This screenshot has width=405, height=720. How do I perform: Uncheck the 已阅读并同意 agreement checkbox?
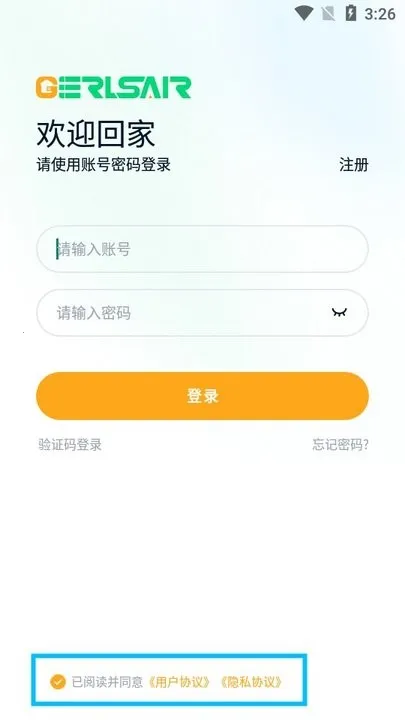[x=58, y=682]
